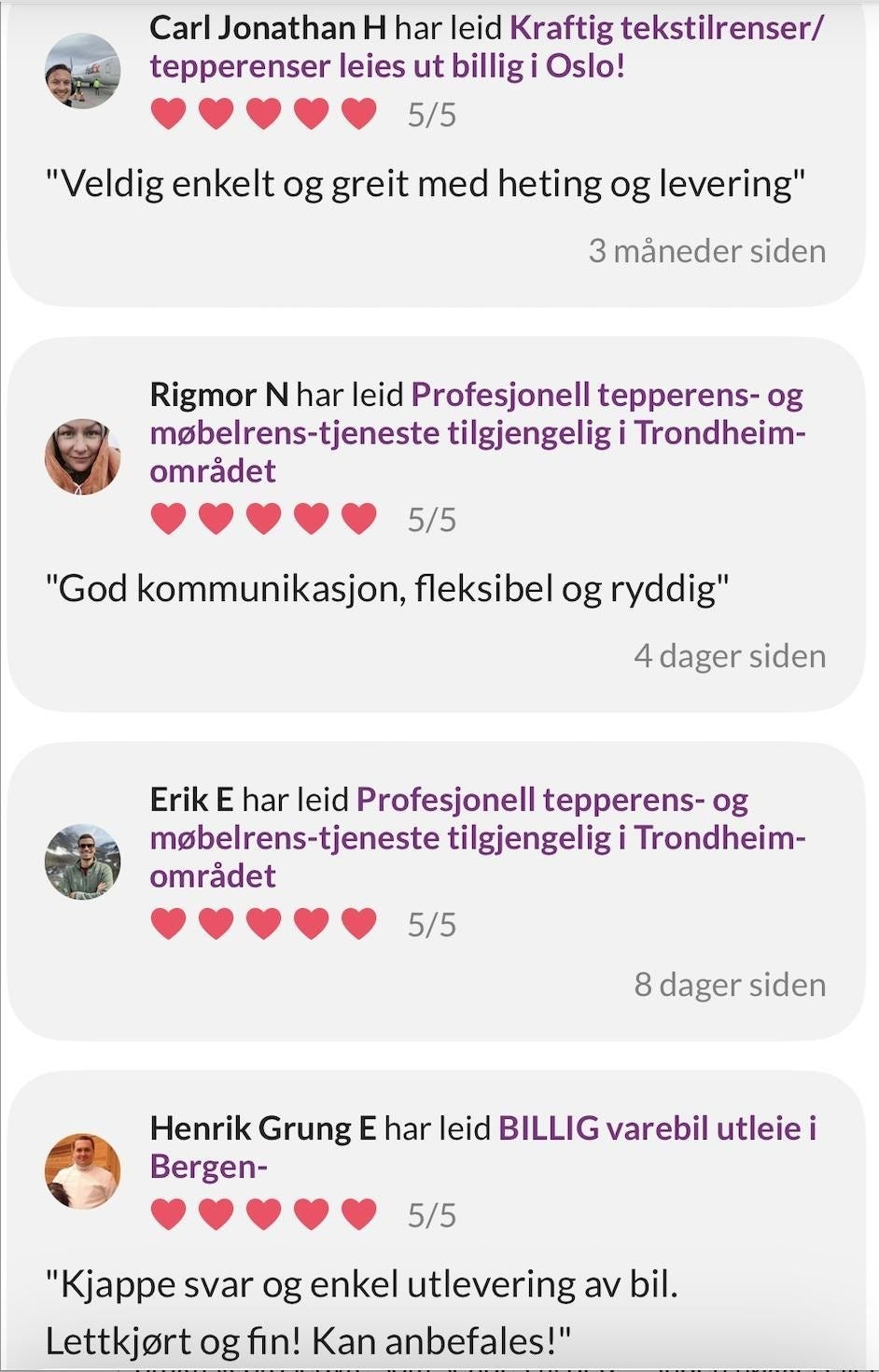Viewport: 879px width, 1372px height.
Task: Click the third heart under Henrik's review
Action: [x=263, y=1211]
